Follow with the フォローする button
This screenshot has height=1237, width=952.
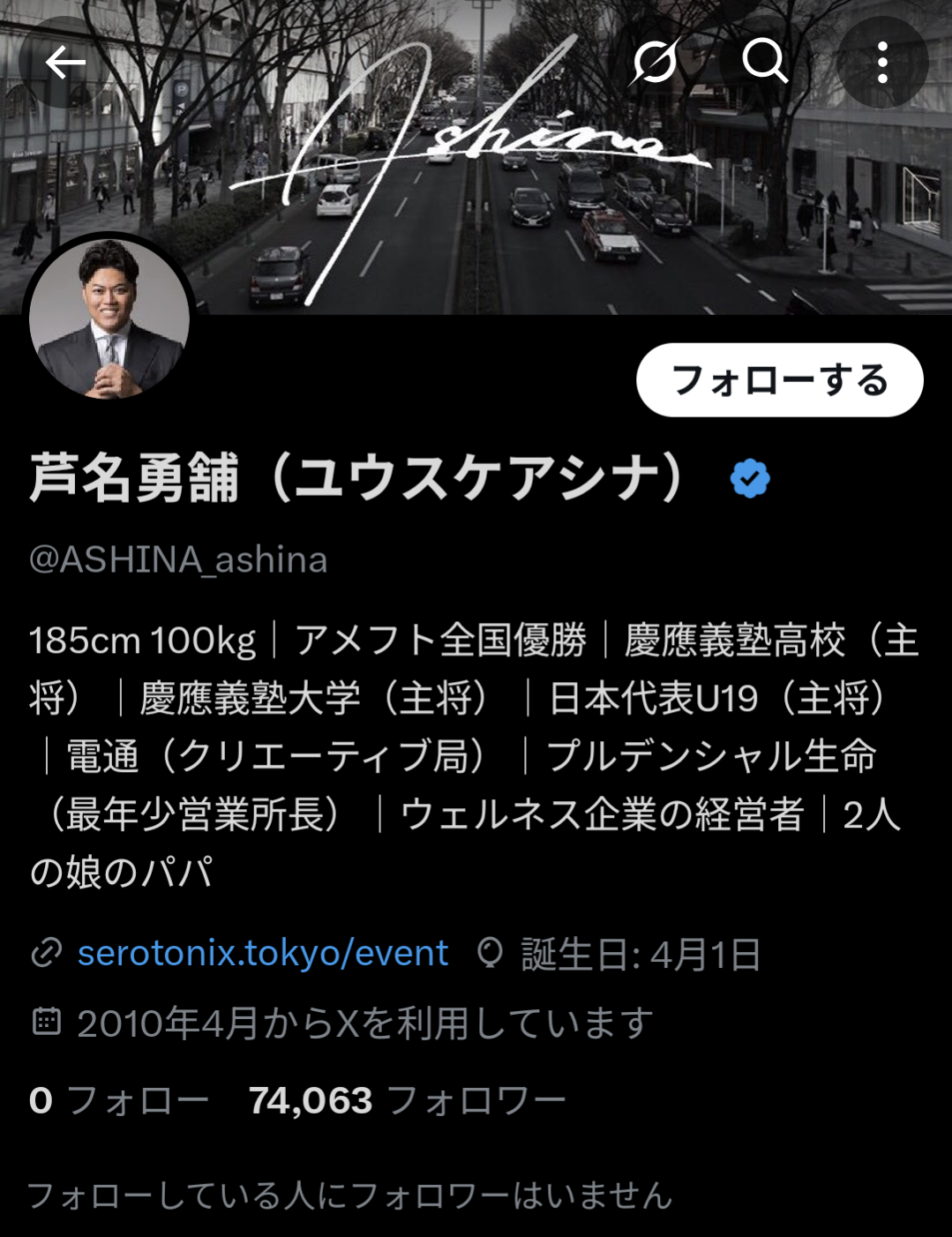779,380
